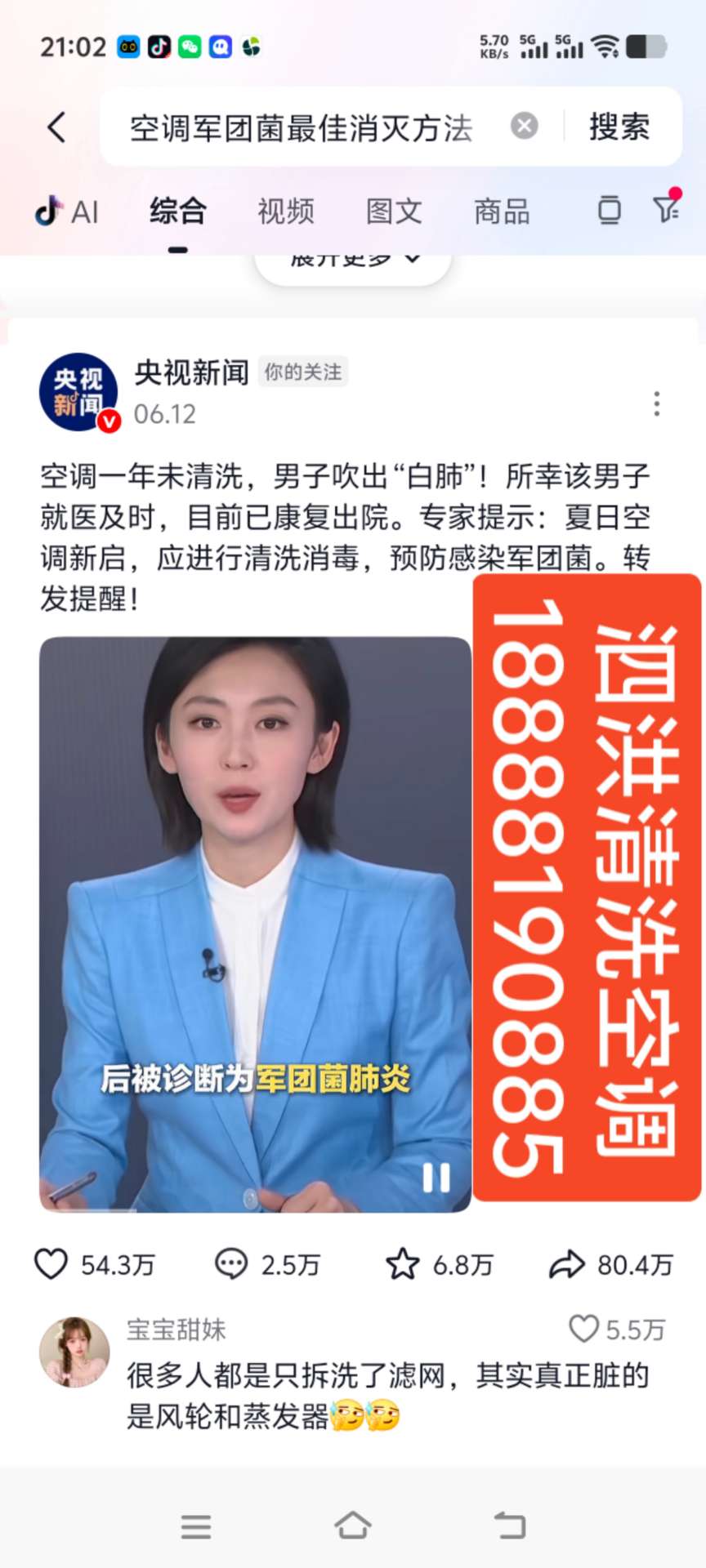706x1568 pixels.
Task: Switch to the 视频 tab
Action: pos(285,212)
